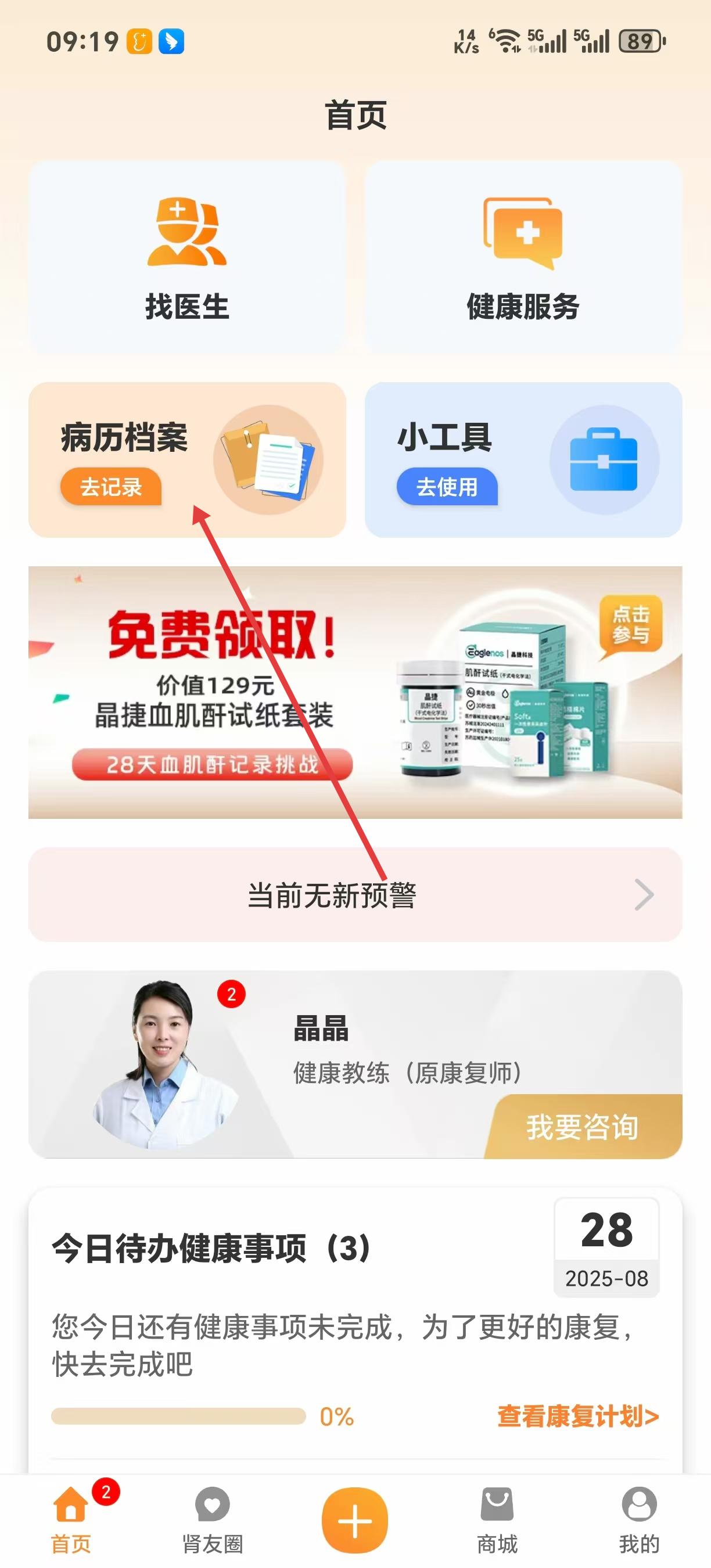The width and height of the screenshot is (711, 1568).
Task: Open the 健康服务 card
Action: [523, 256]
